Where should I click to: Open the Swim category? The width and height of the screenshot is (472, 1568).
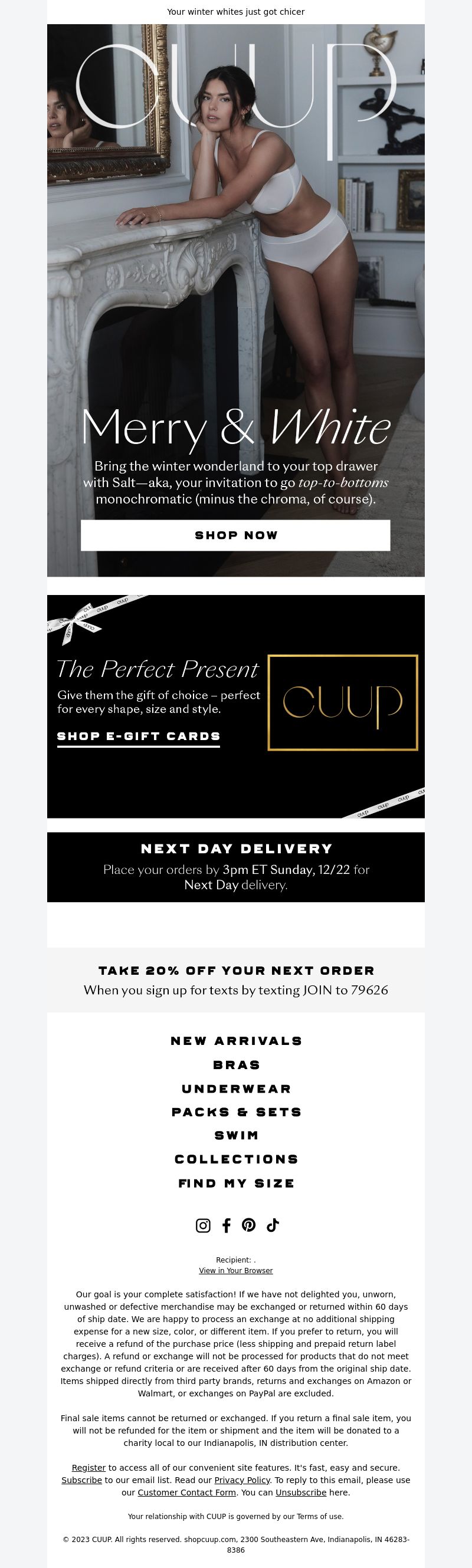point(235,1135)
